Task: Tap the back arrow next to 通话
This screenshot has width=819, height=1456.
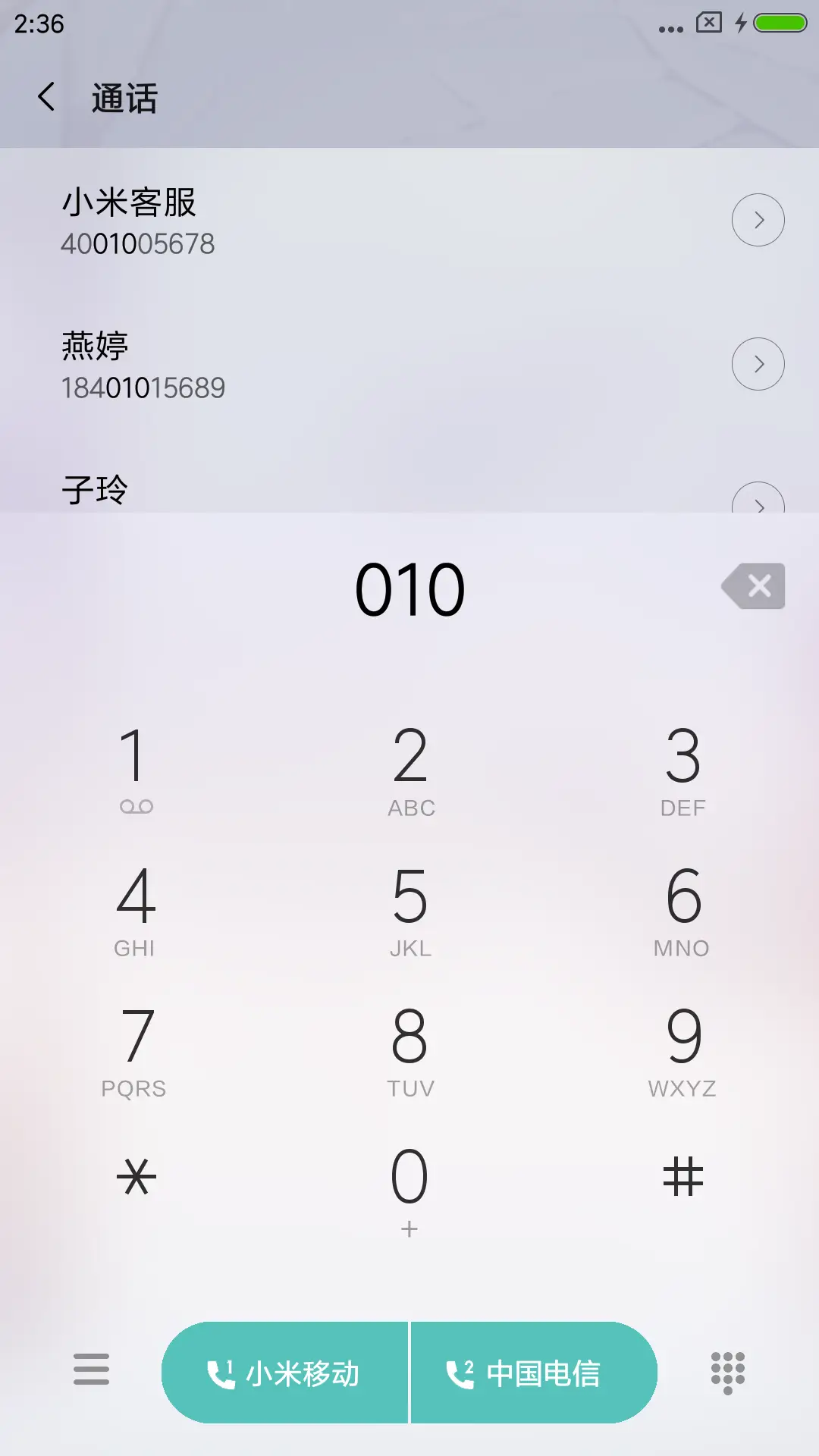Action: pyautogui.click(x=45, y=99)
